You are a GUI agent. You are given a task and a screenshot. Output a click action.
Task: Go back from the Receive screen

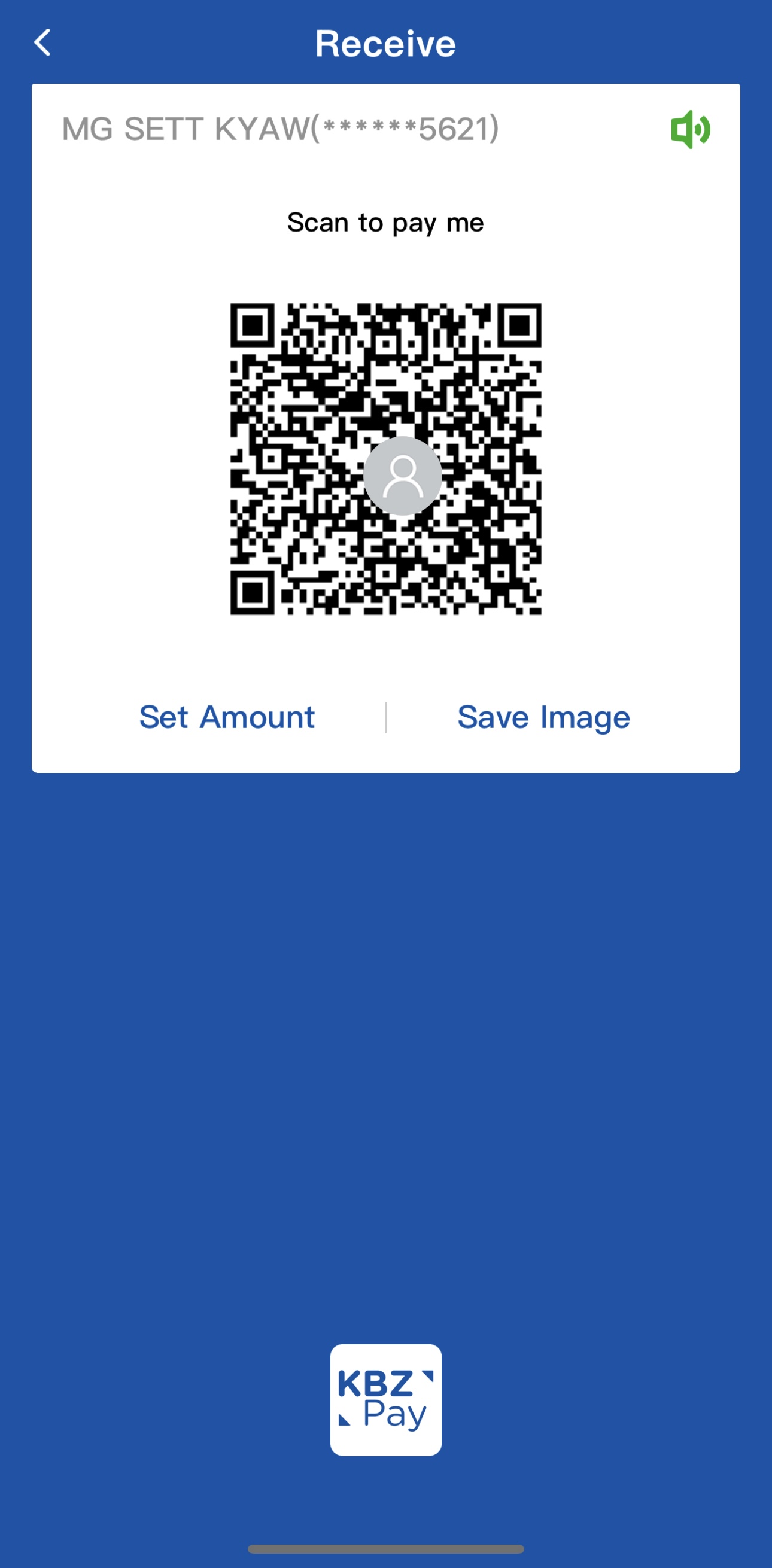click(x=42, y=43)
